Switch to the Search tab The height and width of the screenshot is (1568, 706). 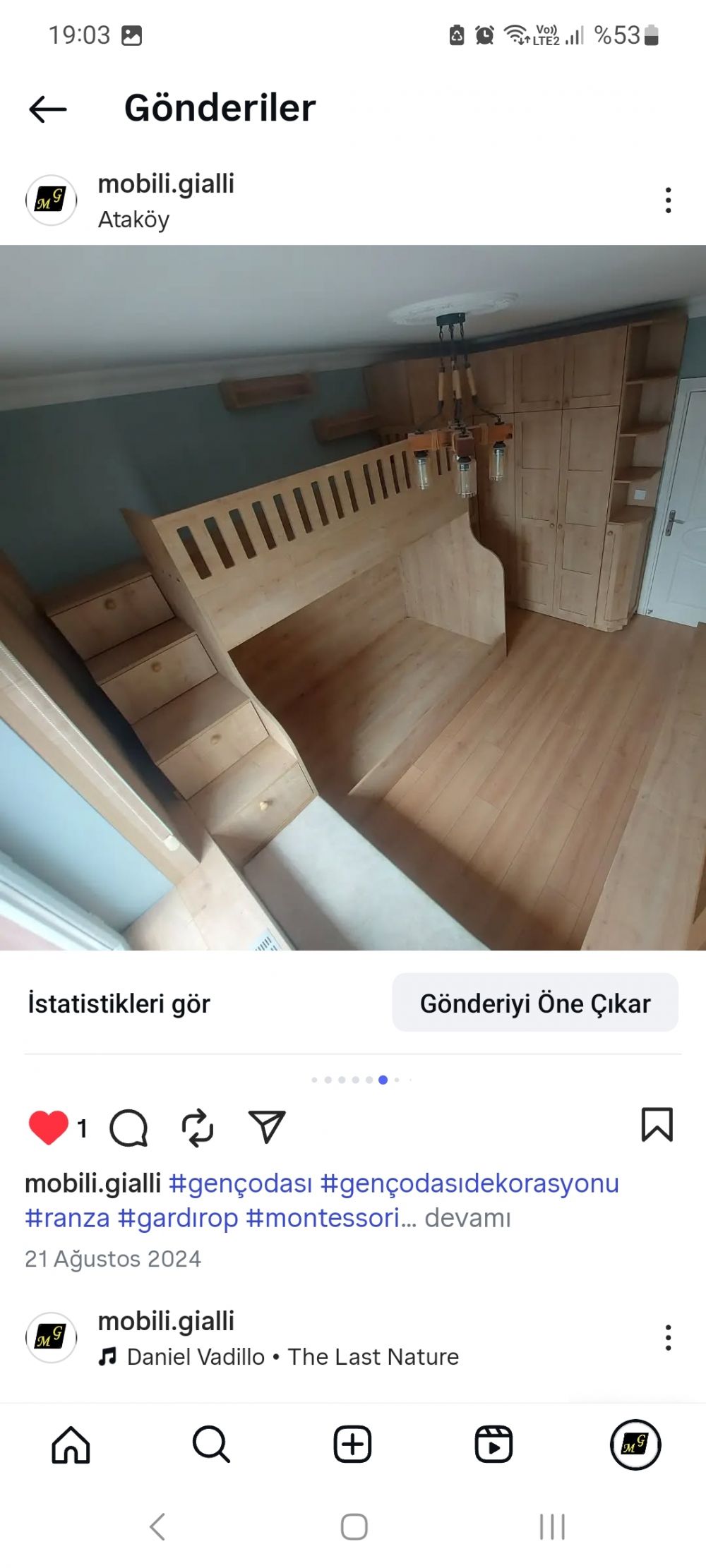coord(211,1445)
